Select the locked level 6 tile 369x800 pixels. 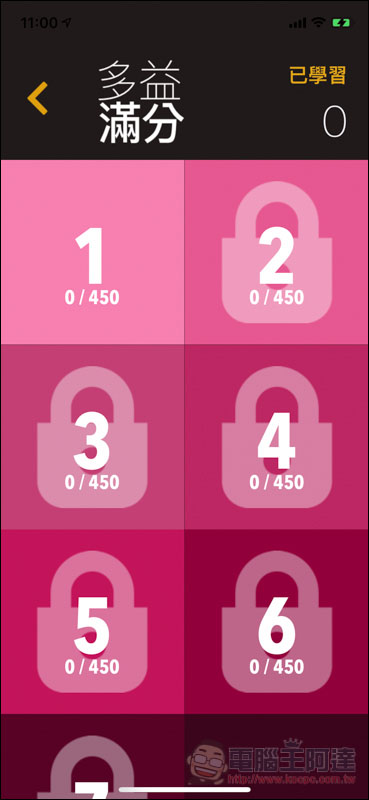[277, 621]
